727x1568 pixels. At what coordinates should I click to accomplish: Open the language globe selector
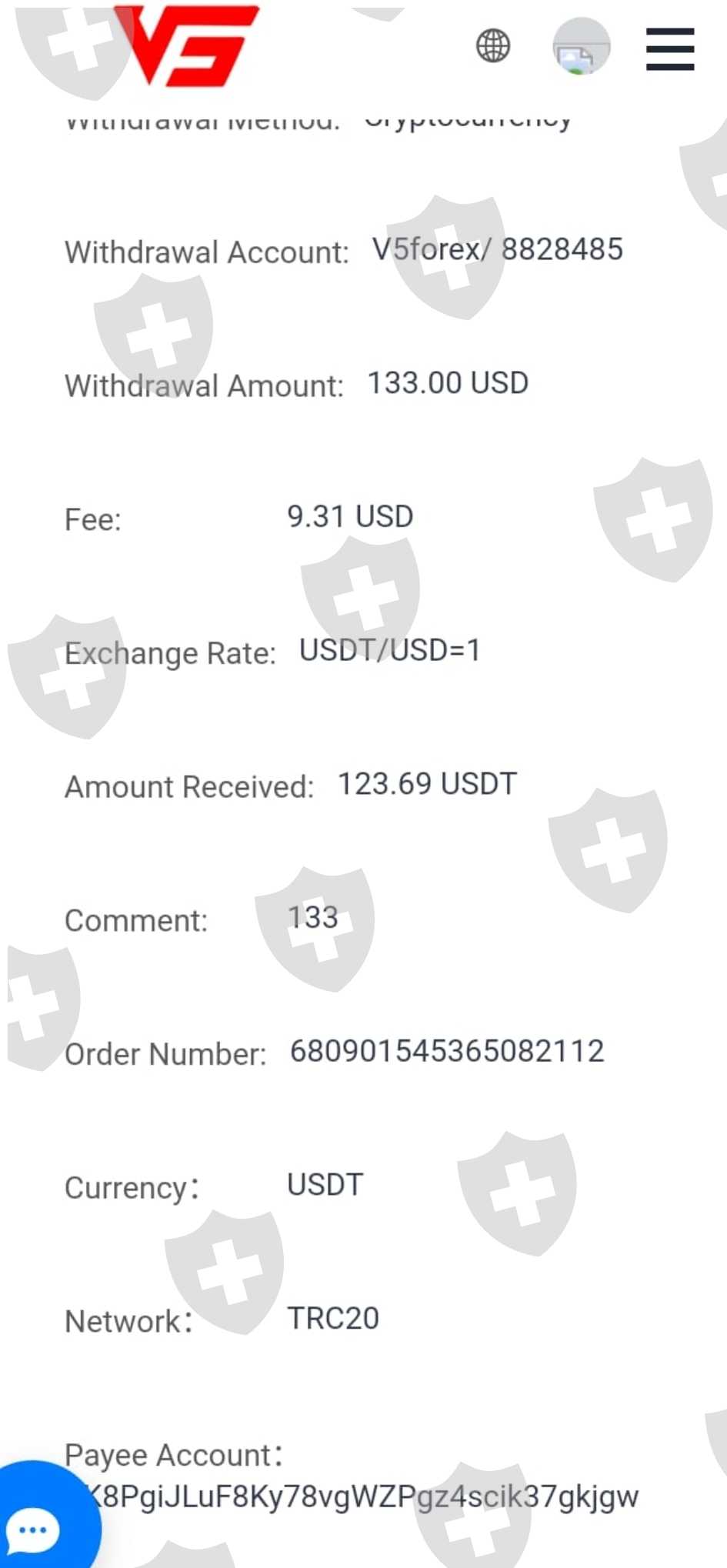(493, 46)
